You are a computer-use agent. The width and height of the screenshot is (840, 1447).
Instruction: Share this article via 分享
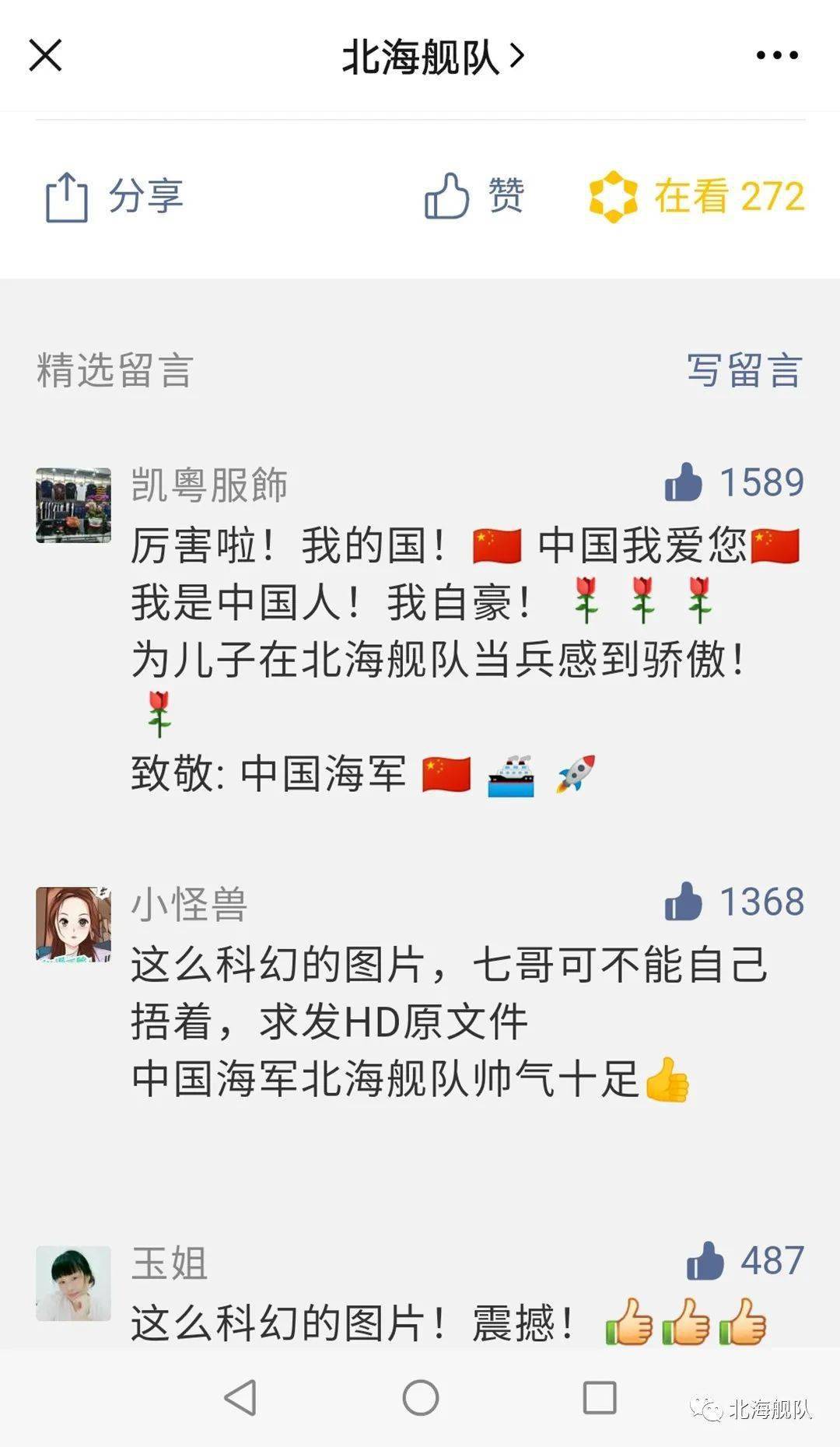pos(114,196)
